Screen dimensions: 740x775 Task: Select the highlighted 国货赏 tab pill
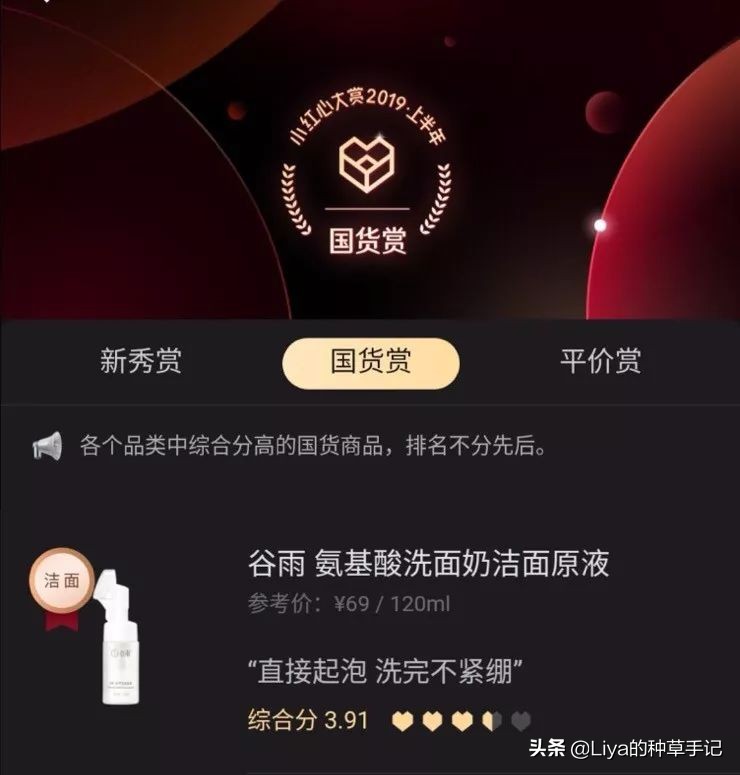pyautogui.click(x=370, y=363)
